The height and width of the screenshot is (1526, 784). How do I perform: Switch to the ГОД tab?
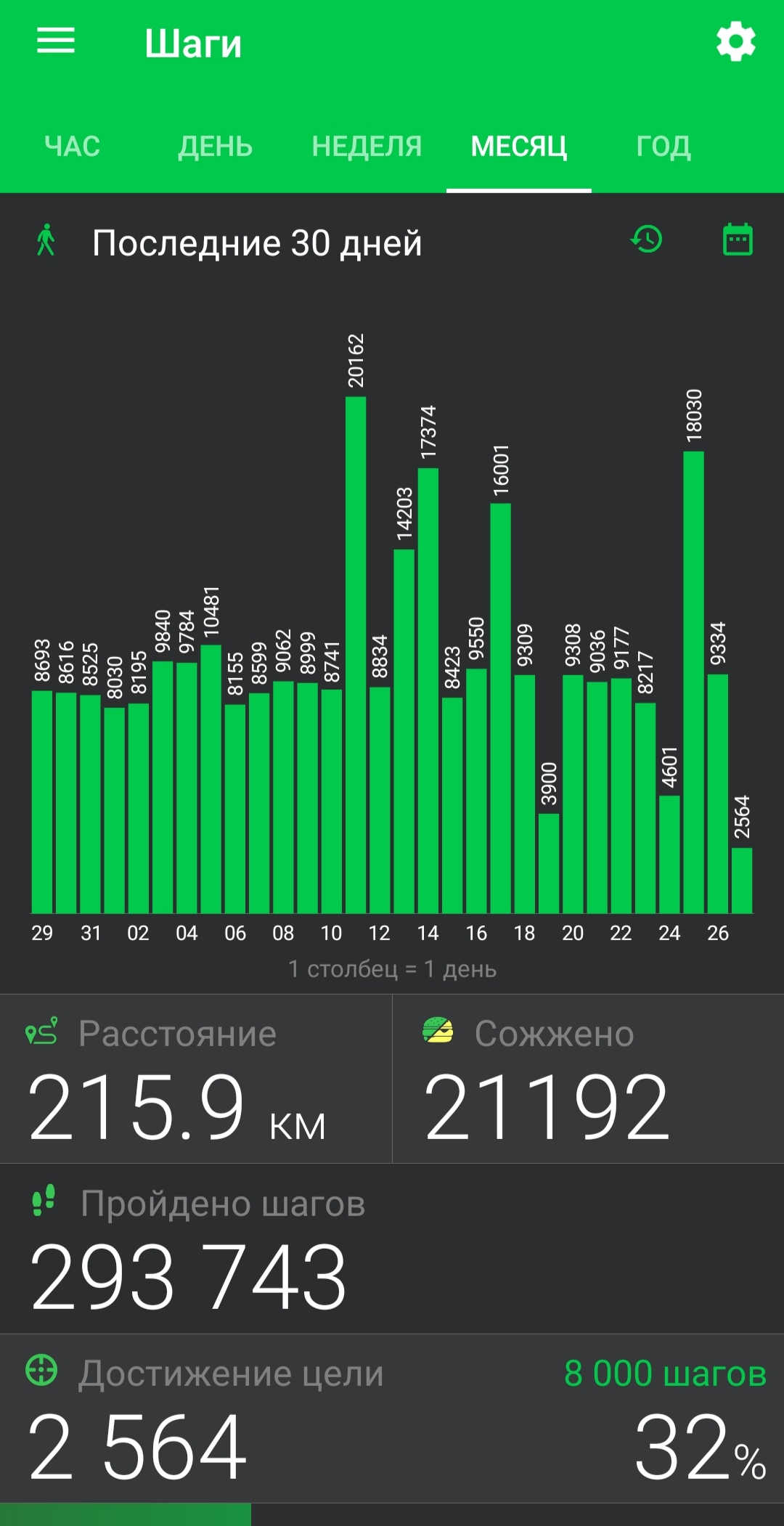pos(663,147)
